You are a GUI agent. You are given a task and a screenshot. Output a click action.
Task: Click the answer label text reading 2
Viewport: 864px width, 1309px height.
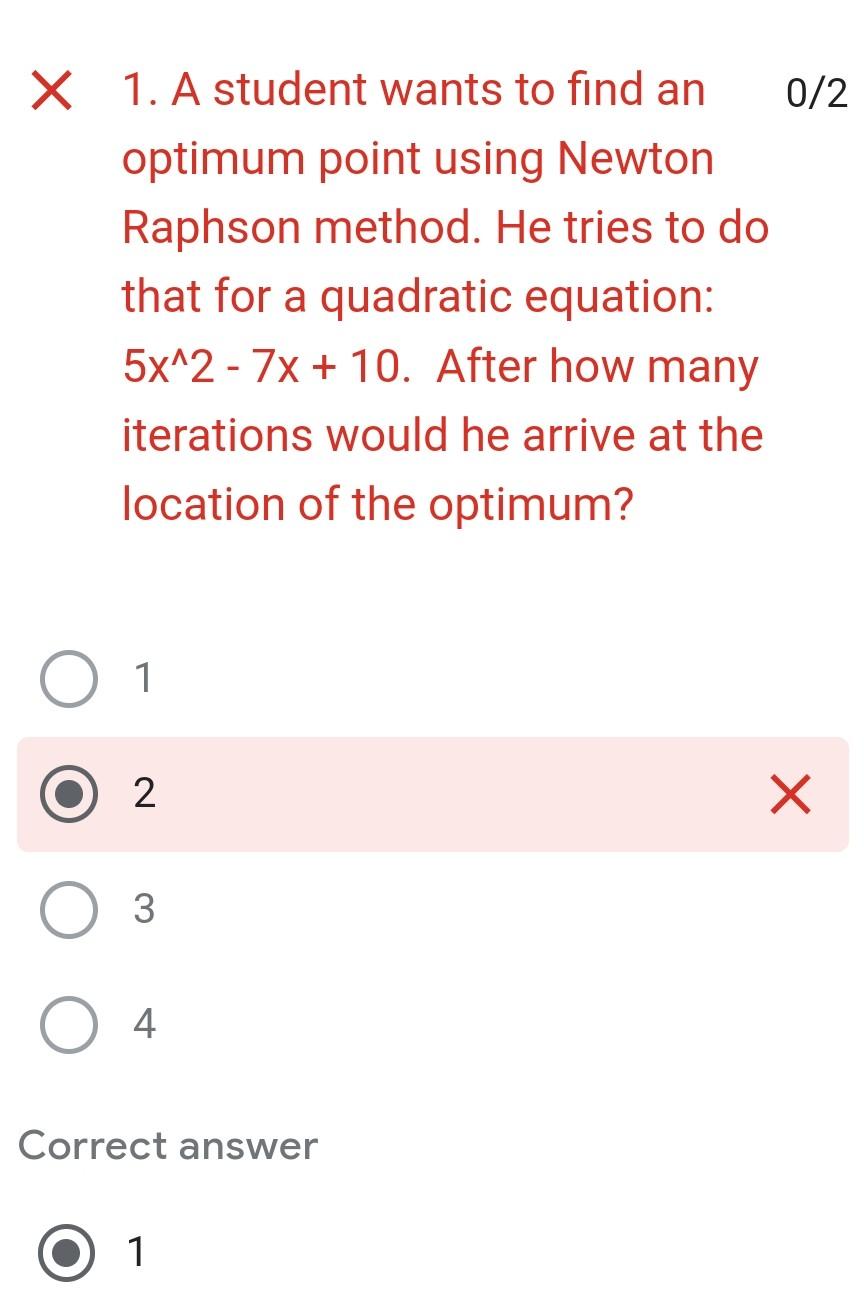point(145,795)
